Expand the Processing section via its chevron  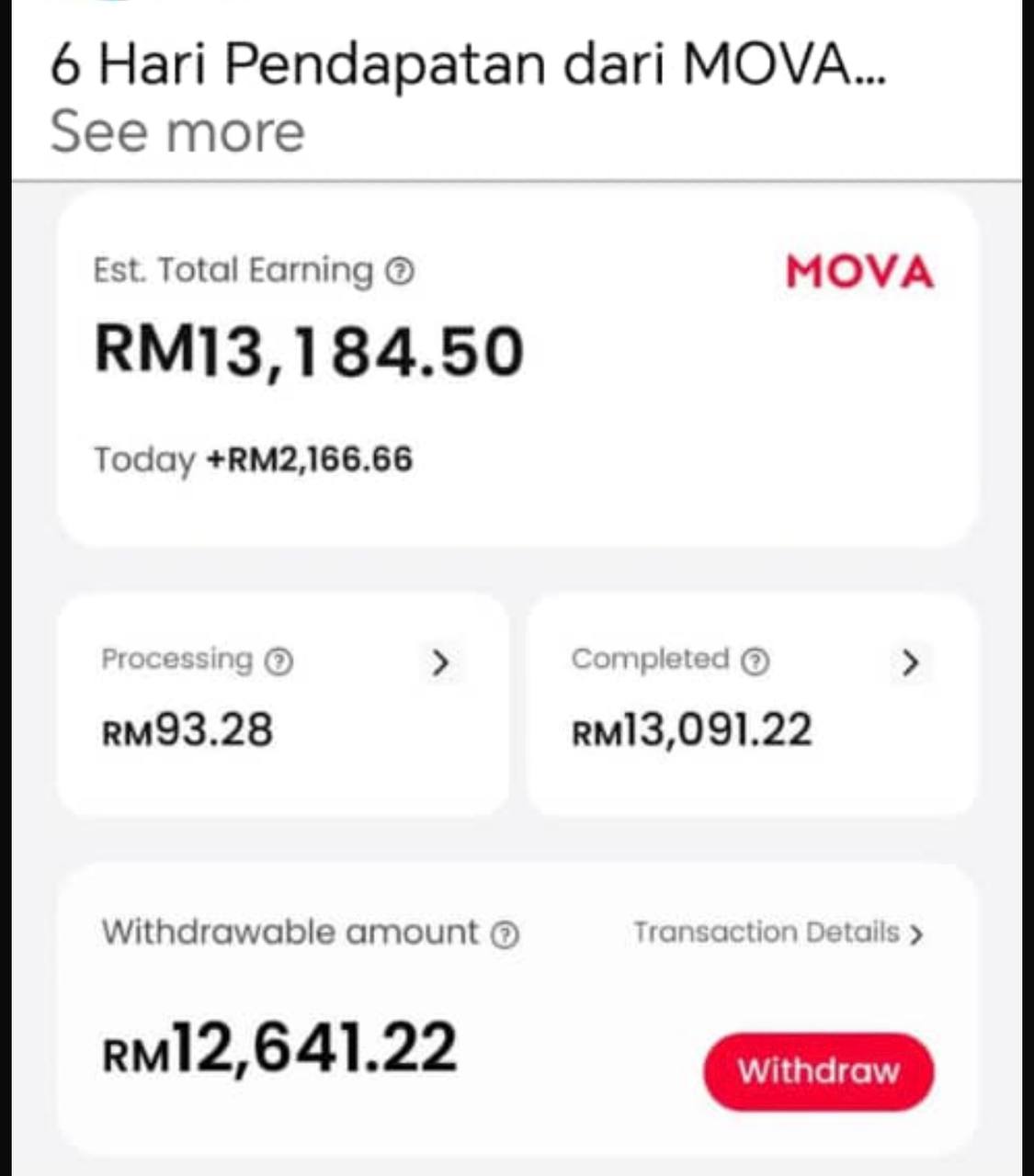pyautogui.click(x=441, y=661)
